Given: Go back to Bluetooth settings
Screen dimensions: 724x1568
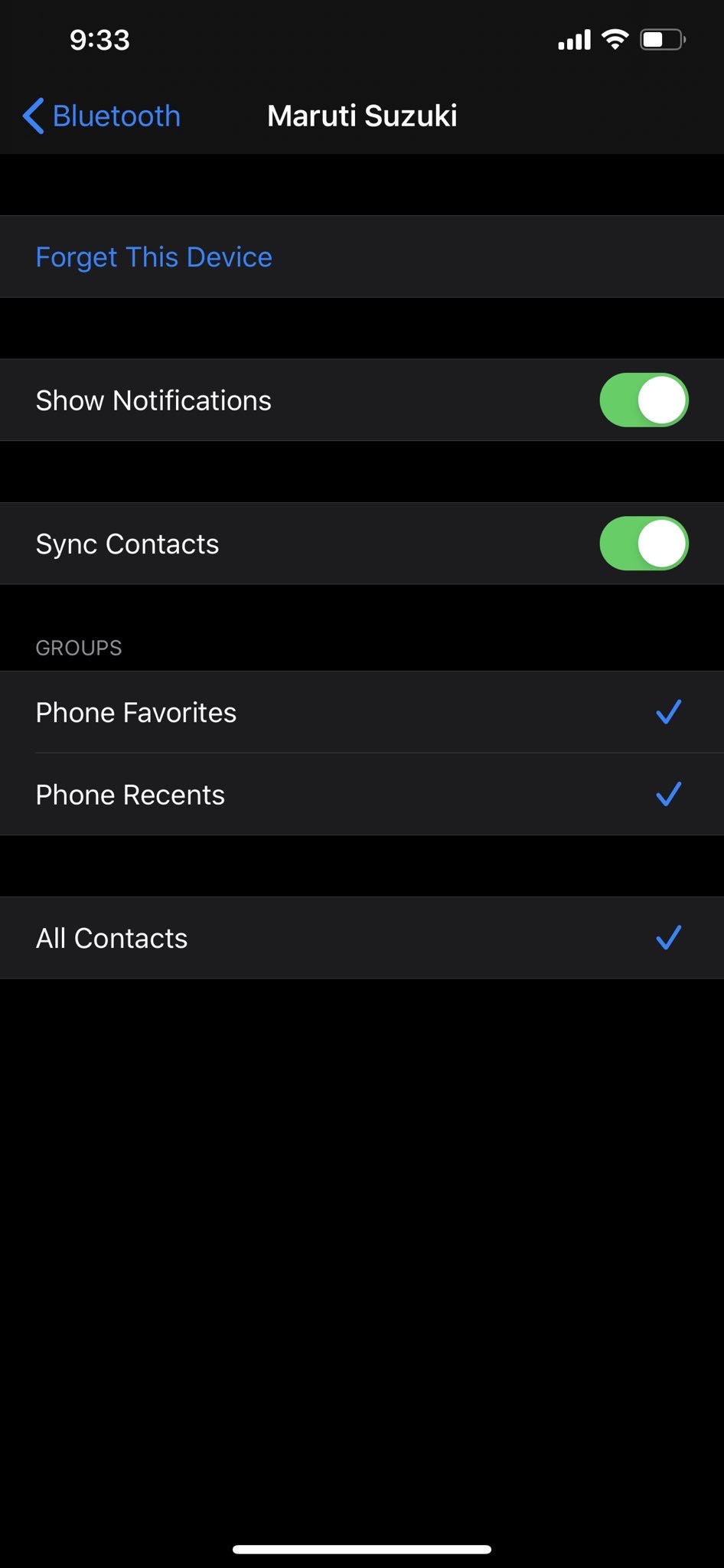Looking at the screenshot, I should click(102, 116).
